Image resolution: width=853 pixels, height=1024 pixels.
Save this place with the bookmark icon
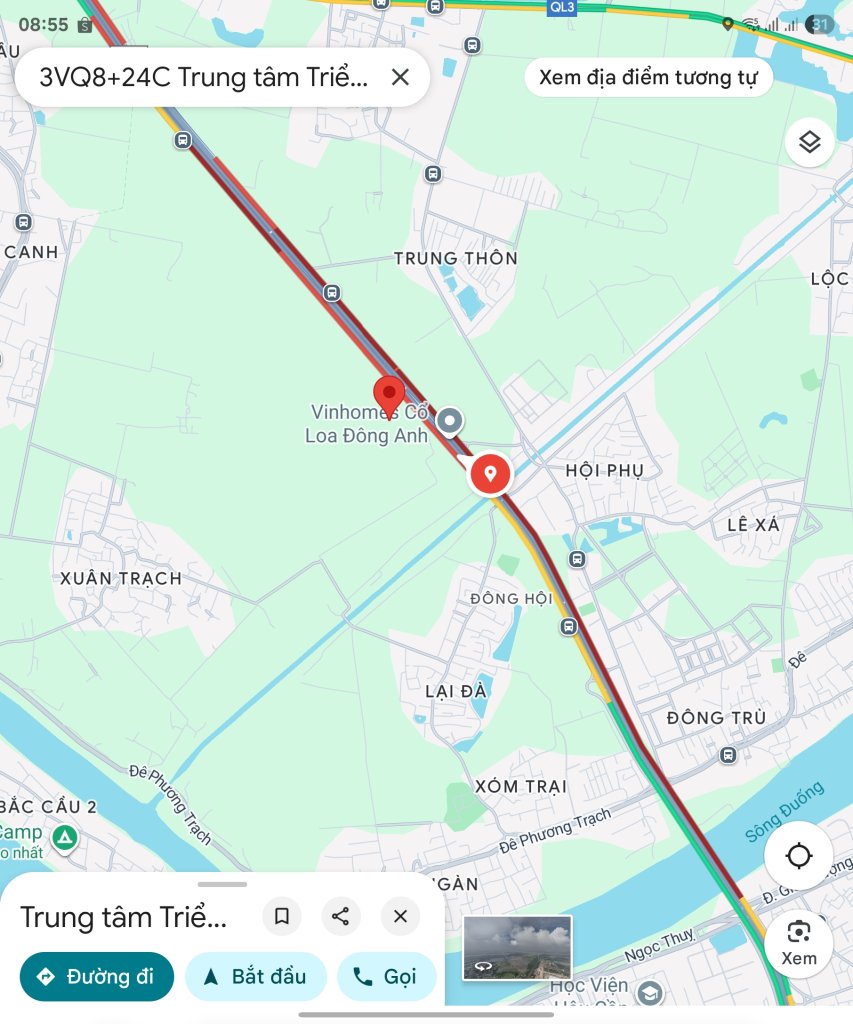pos(282,916)
